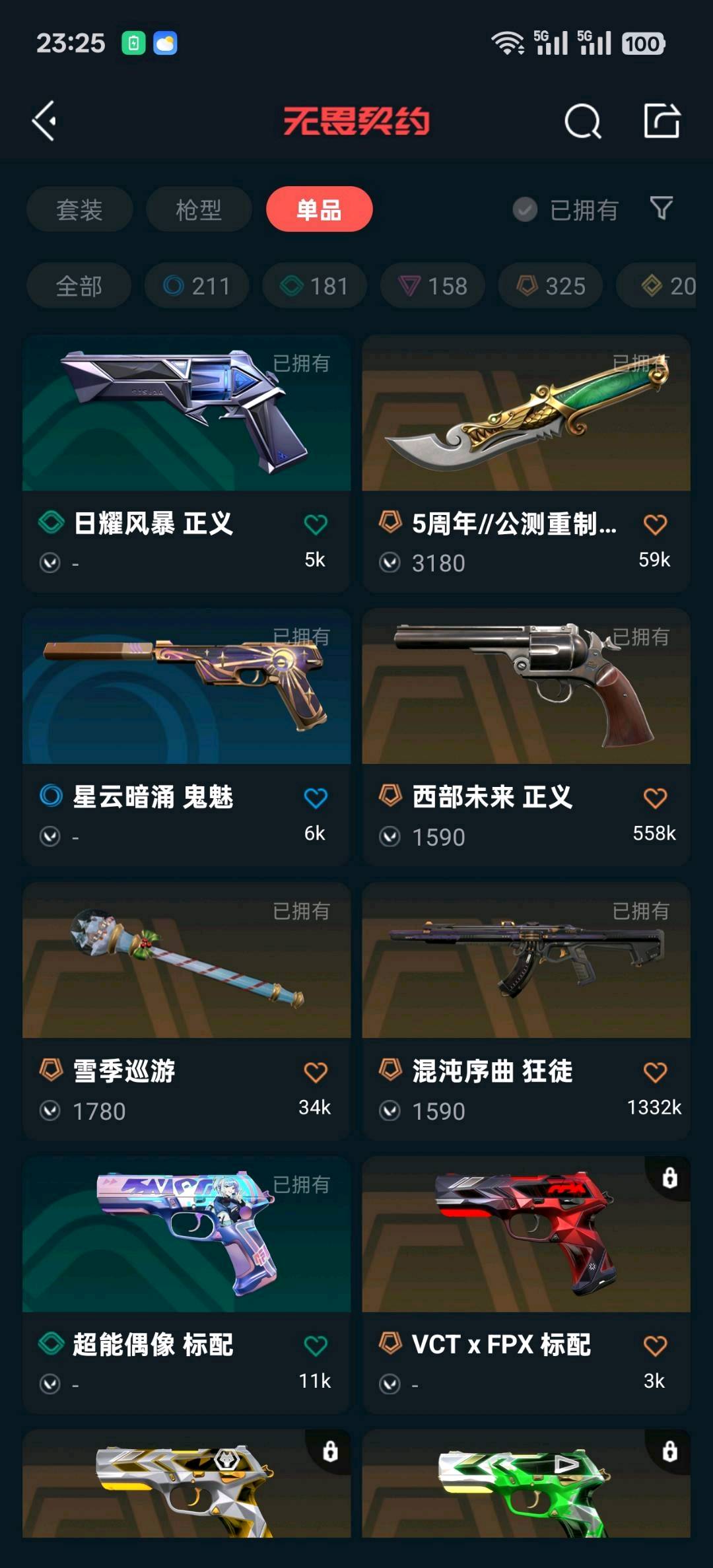Screen dimensions: 713x1568
Task: Tap the share icon in header
Action: 662,121
